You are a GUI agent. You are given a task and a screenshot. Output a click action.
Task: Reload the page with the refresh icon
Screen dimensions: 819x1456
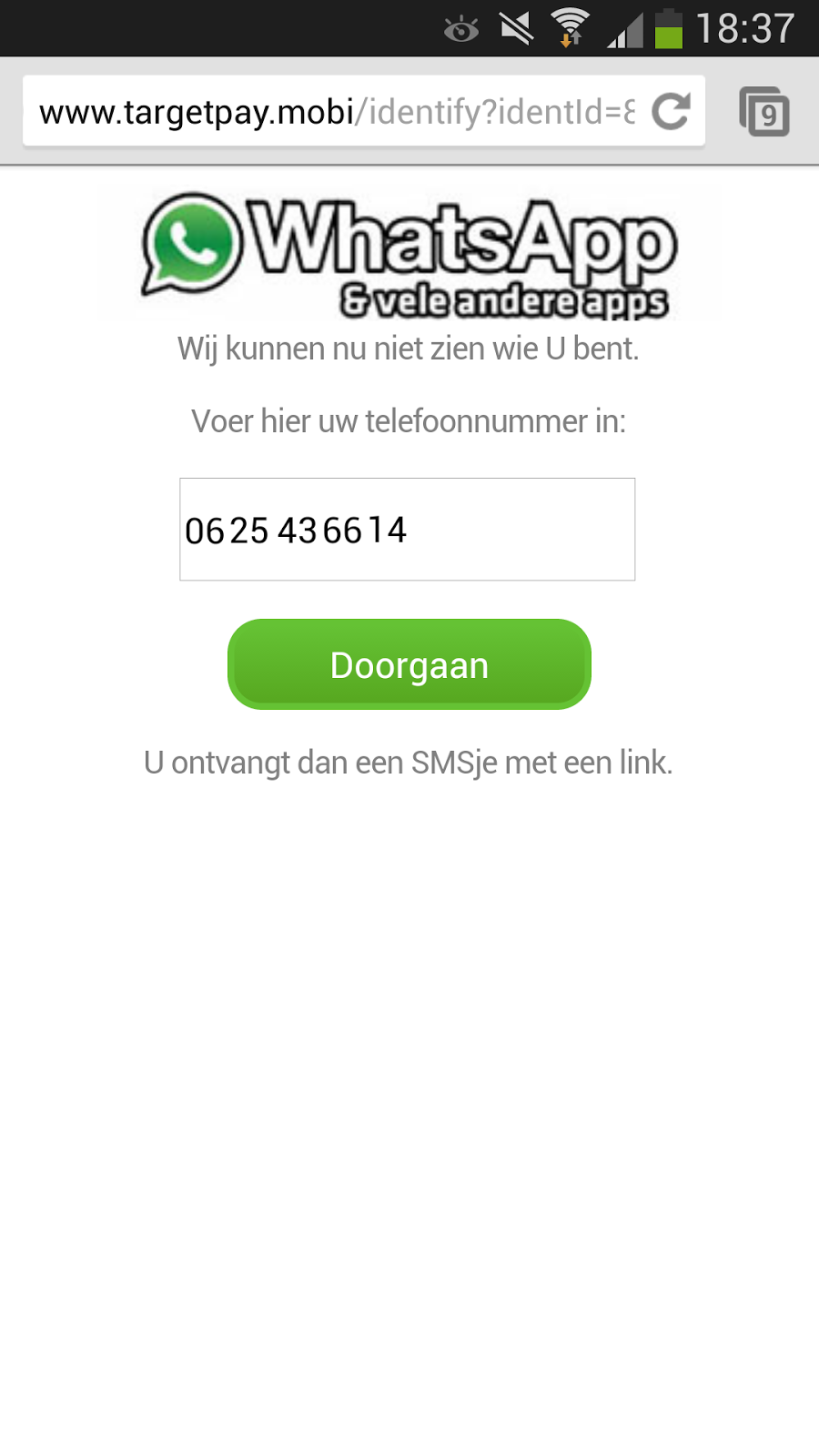click(672, 112)
